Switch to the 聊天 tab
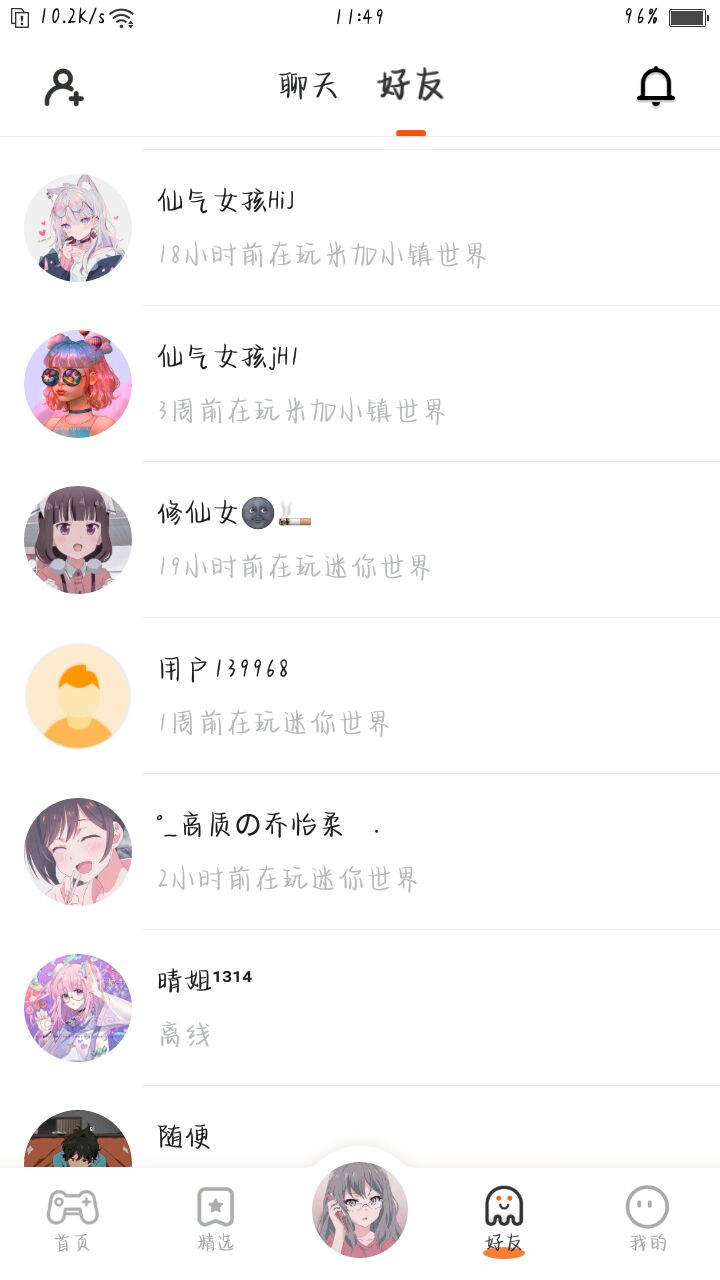 click(x=309, y=86)
